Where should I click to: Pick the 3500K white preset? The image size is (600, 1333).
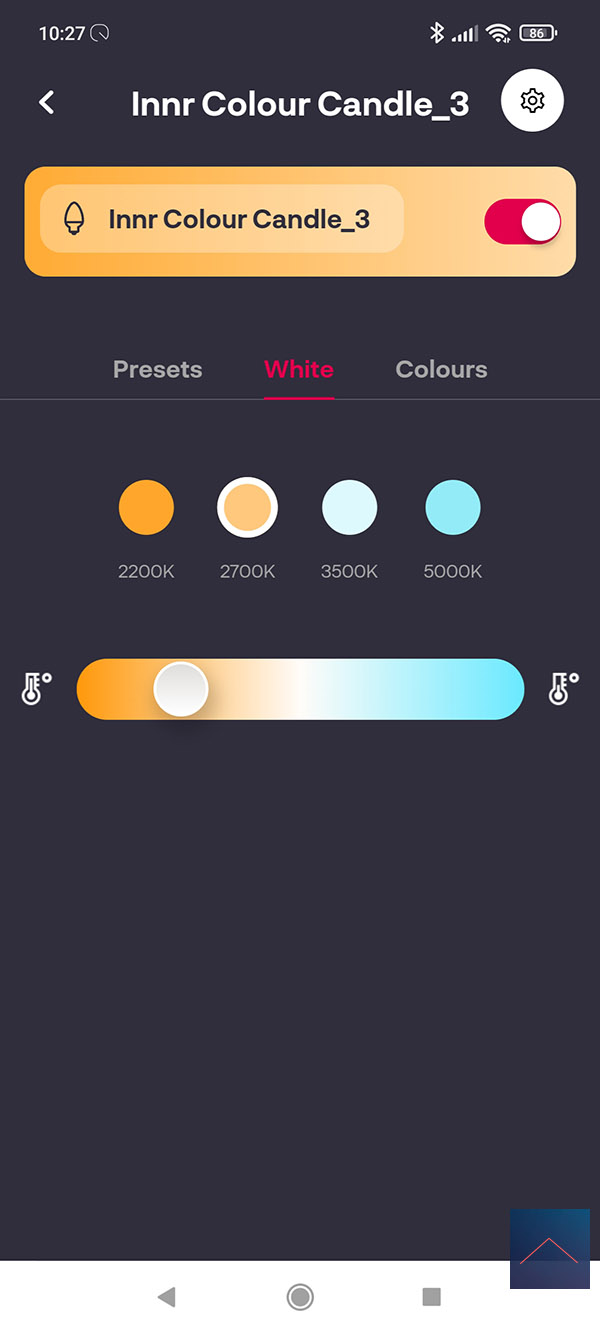point(349,508)
